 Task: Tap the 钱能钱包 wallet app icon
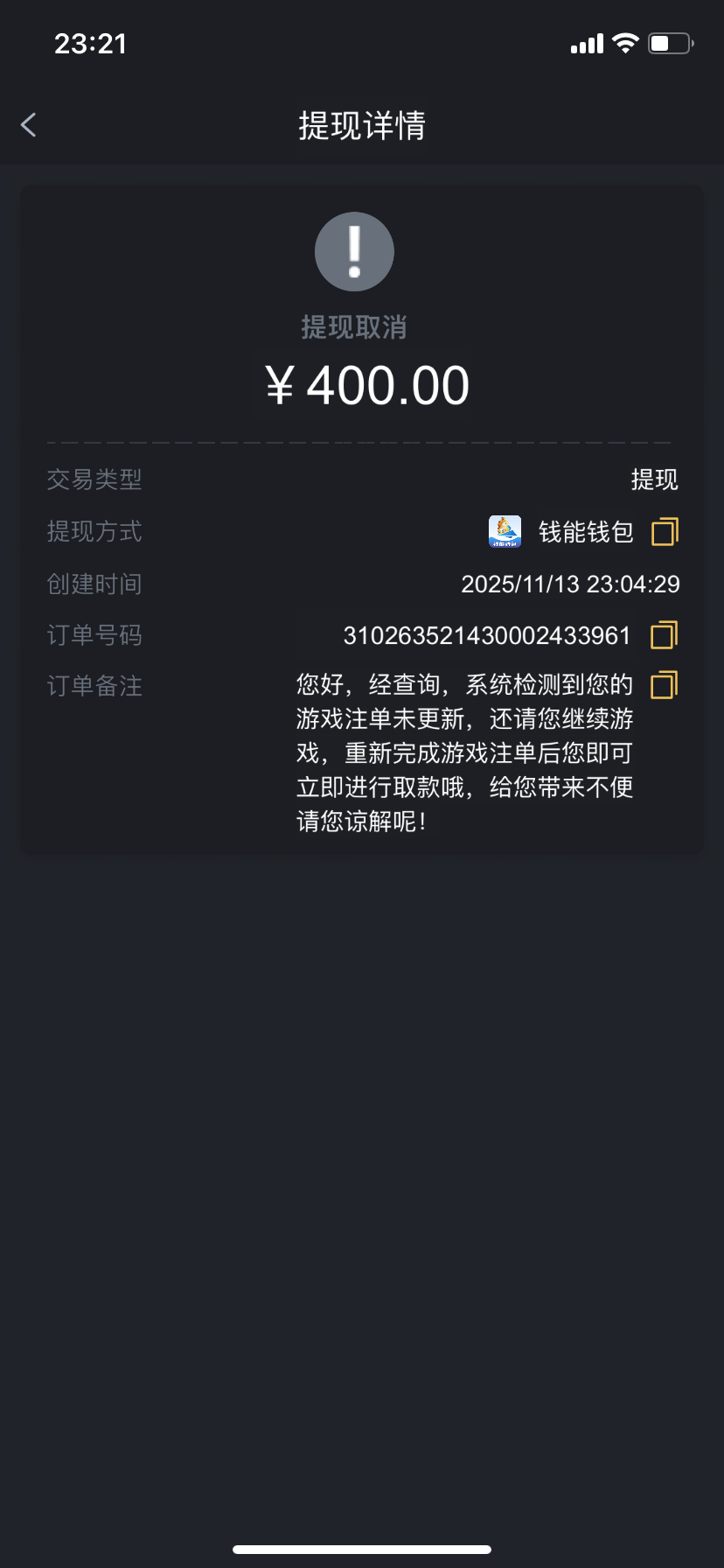point(505,531)
